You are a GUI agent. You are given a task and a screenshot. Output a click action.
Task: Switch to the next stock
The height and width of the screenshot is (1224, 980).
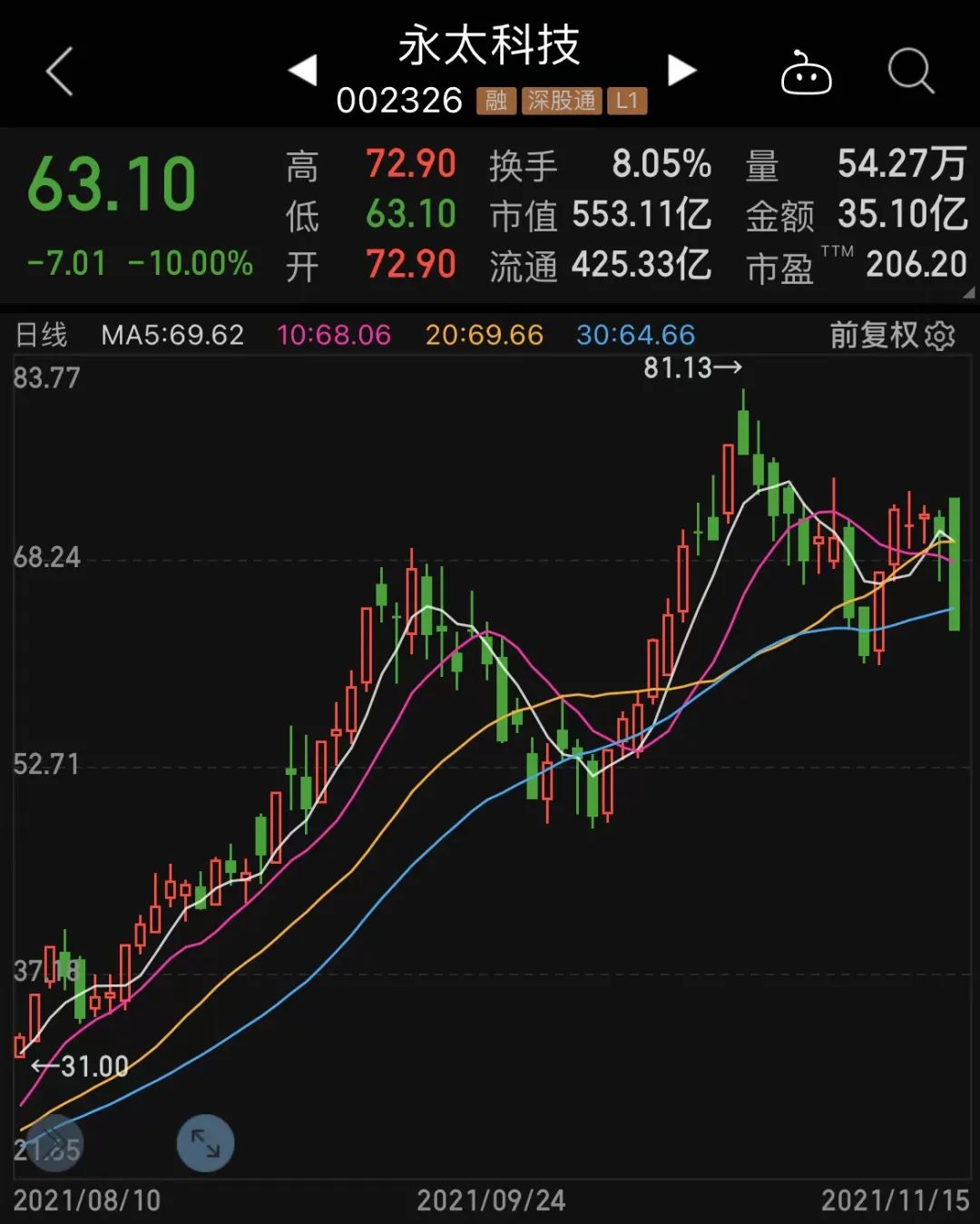tap(681, 70)
